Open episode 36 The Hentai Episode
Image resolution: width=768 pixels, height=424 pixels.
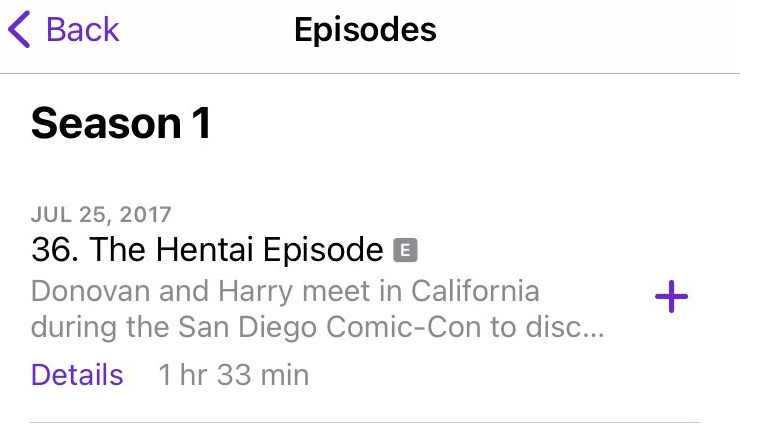coord(207,250)
